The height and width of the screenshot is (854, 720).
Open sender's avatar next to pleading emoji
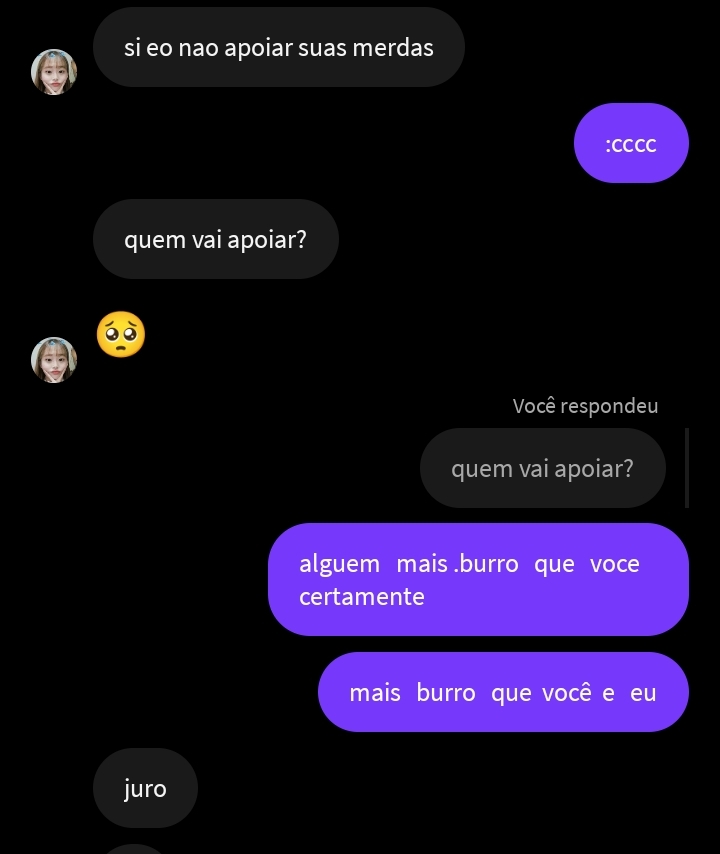(x=54, y=360)
